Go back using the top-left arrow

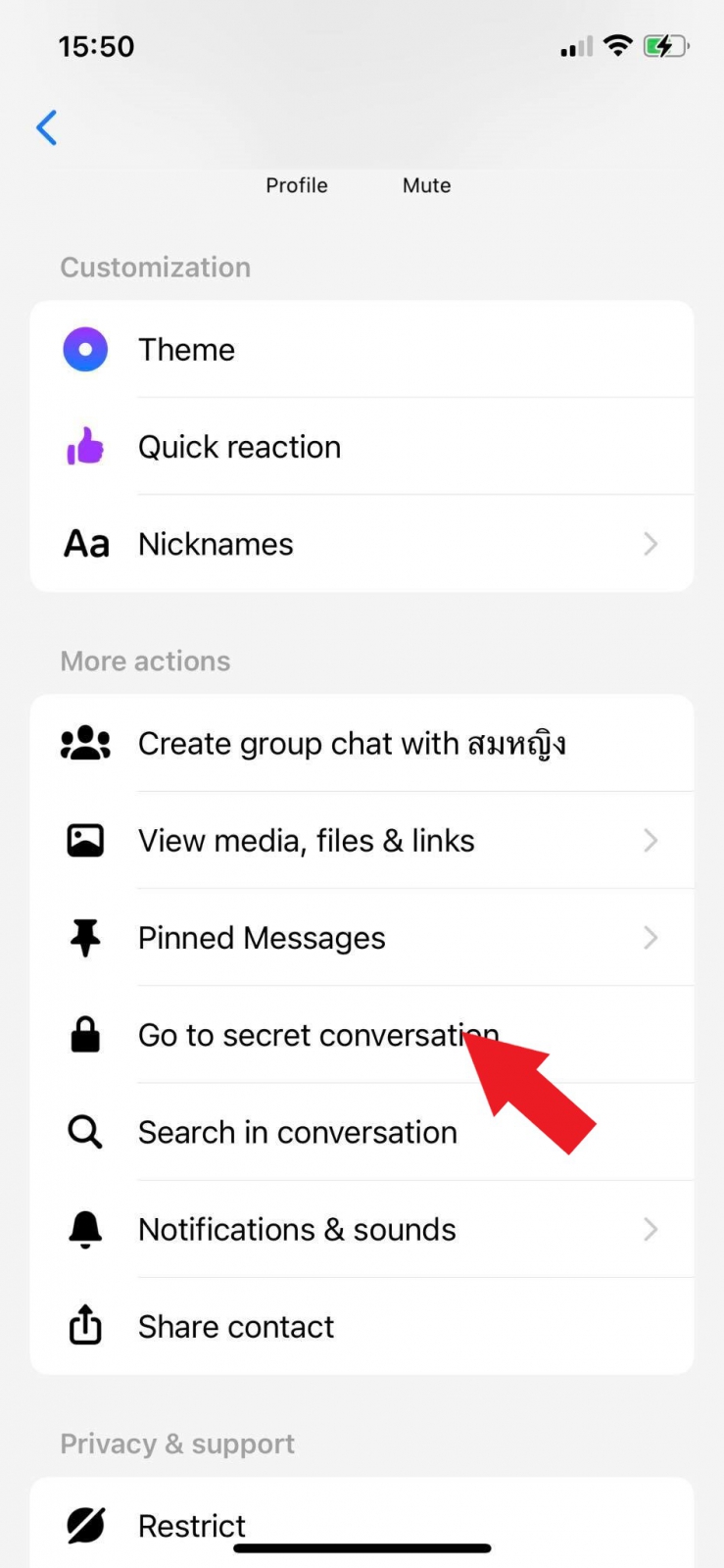pos(47,127)
